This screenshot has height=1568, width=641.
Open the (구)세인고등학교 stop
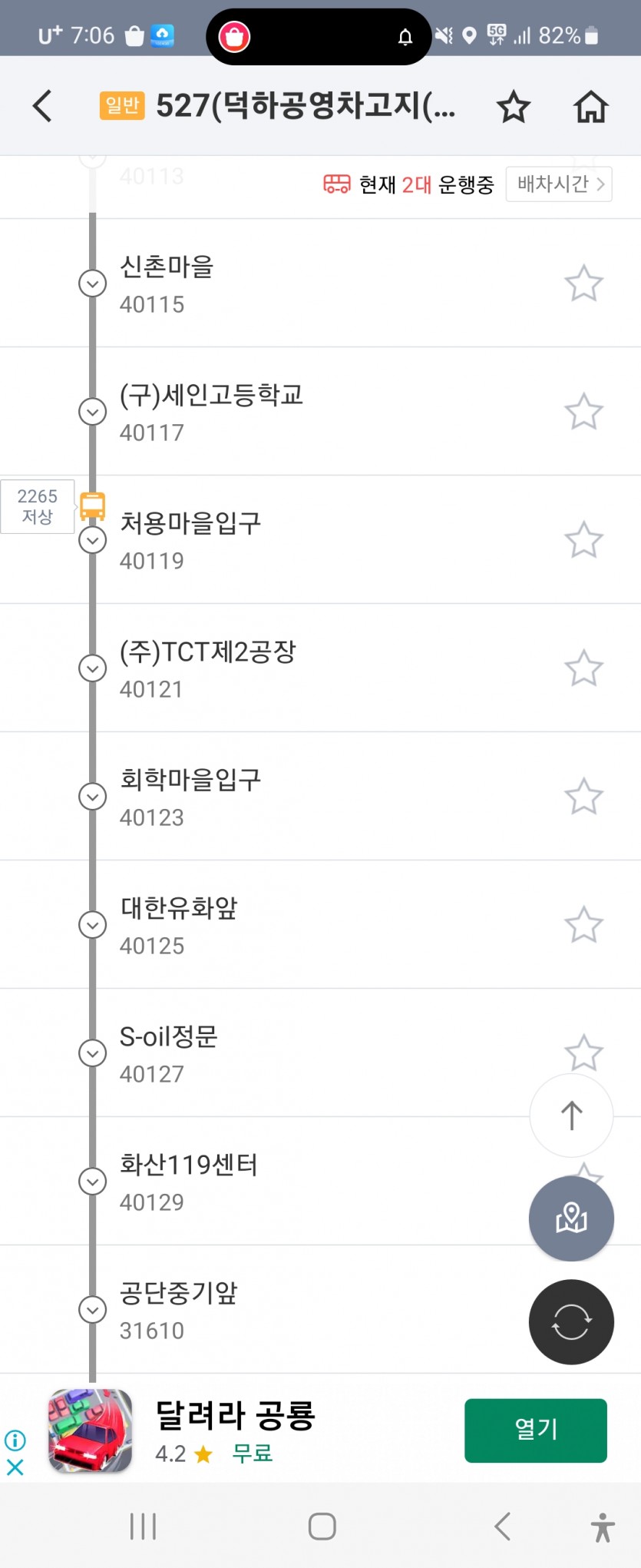pyautogui.click(x=212, y=412)
